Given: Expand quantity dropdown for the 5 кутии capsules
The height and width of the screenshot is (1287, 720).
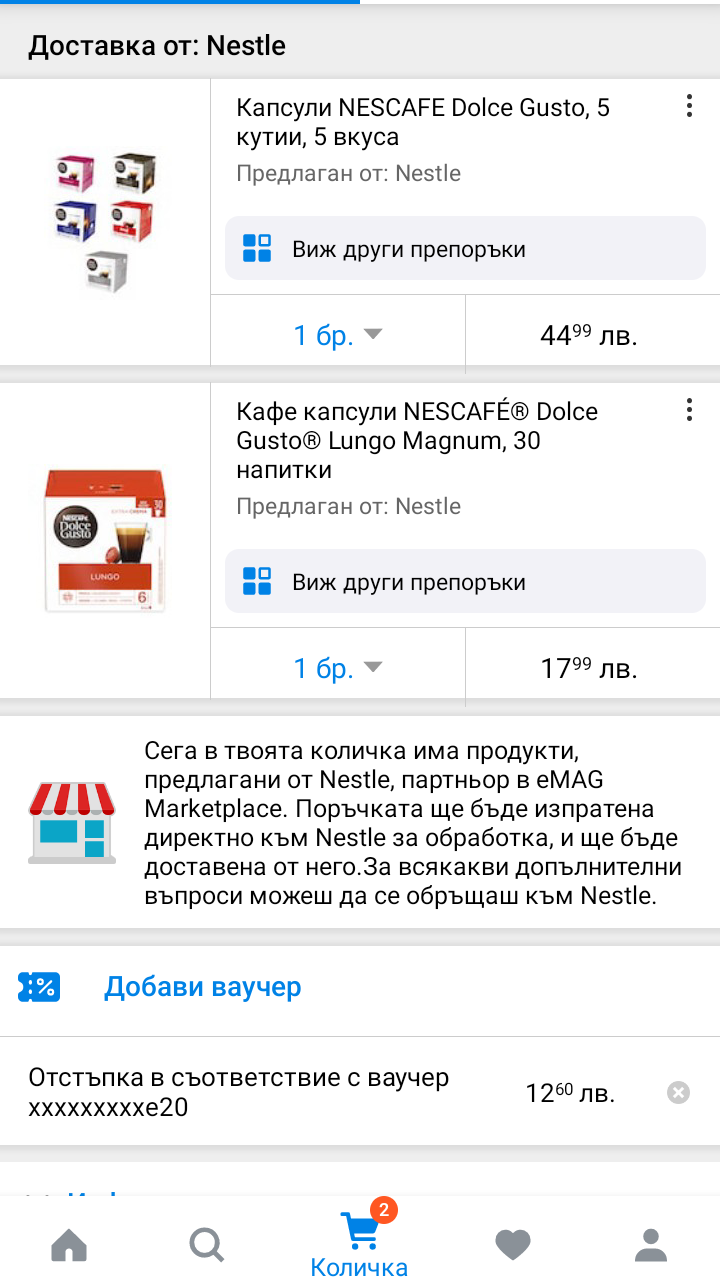Looking at the screenshot, I should click(x=338, y=335).
